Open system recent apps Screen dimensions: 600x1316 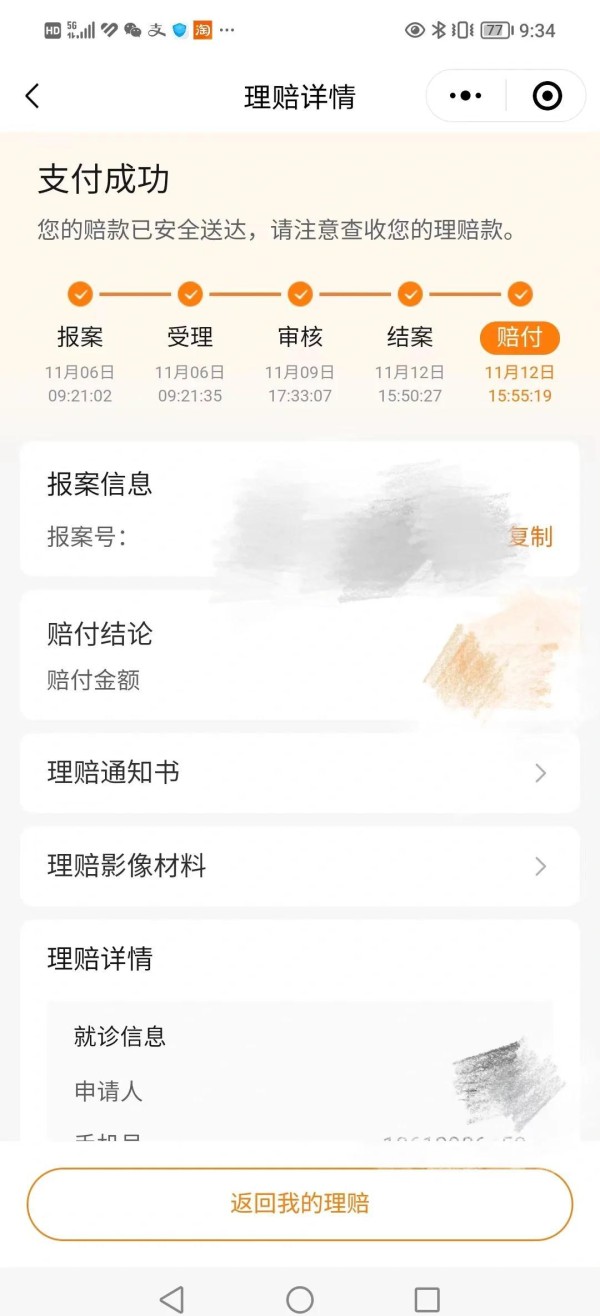pyautogui.click(x=427, y=1299)
